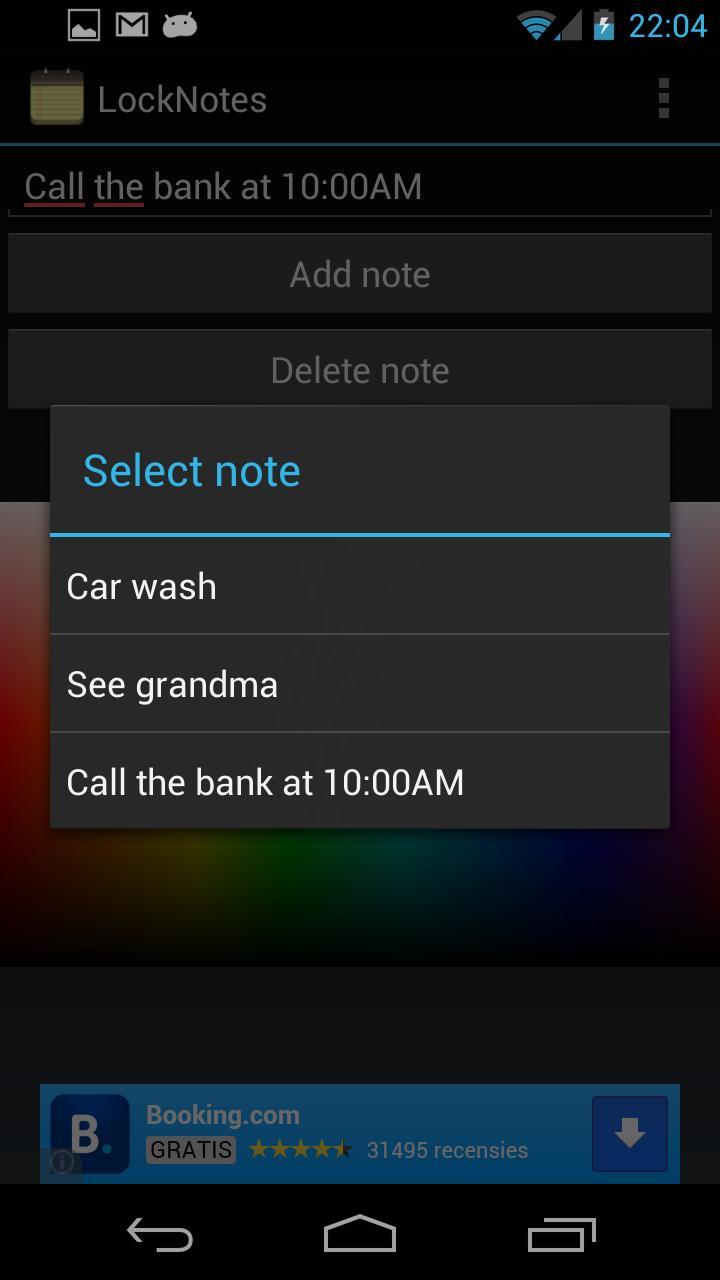Screen dimensions: 720x1280
Task: Open the Gmail notification icon
Action: point(130,23)
